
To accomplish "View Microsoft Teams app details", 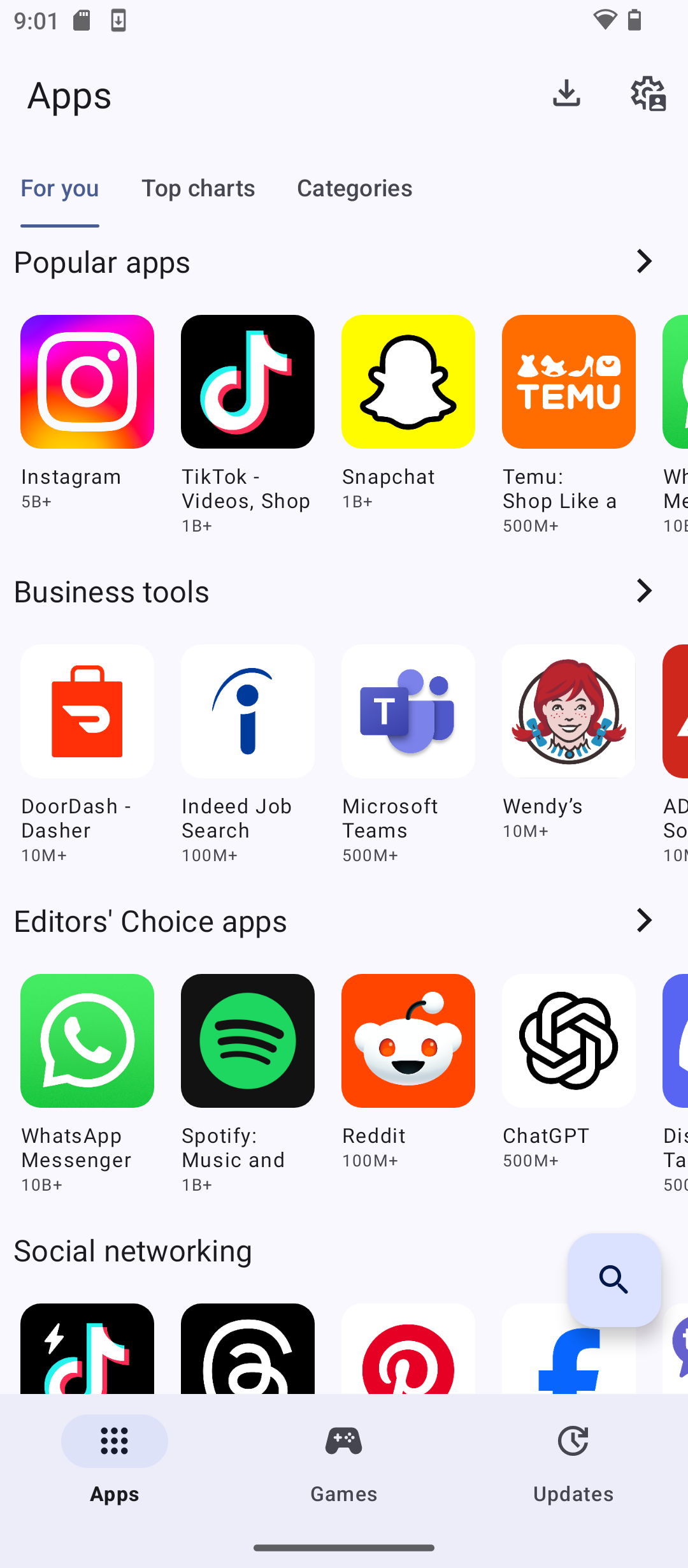I will pyautogui.click(x=408, y=711).
